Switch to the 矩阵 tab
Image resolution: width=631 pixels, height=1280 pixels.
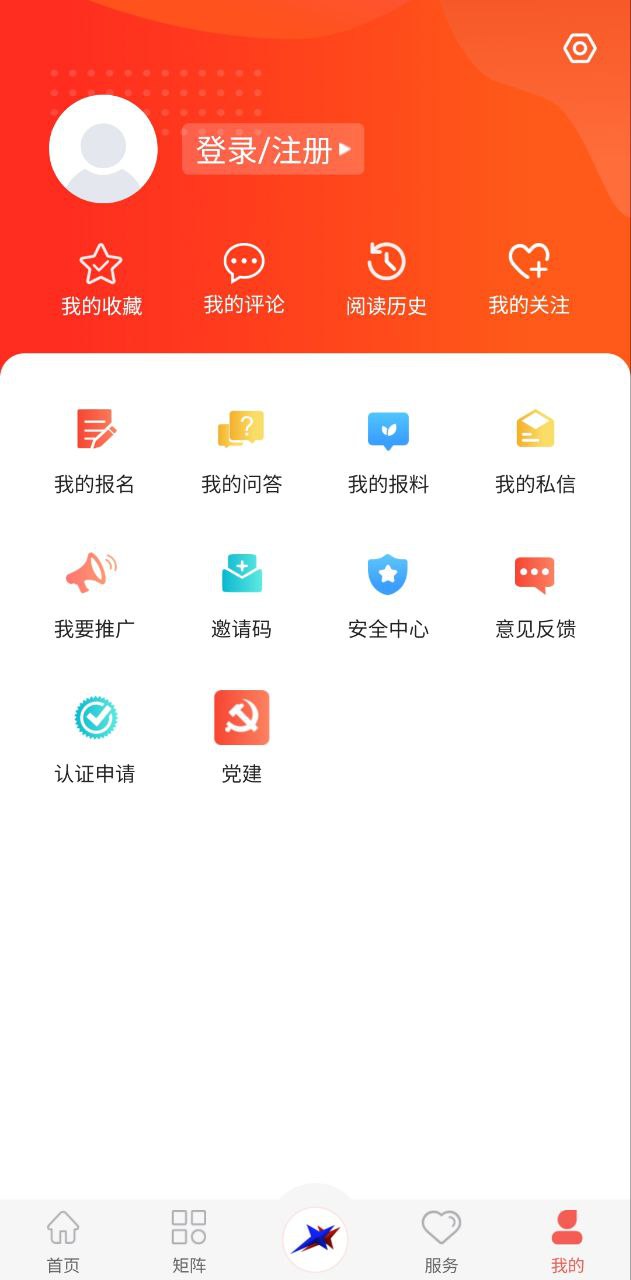pyautogui.click(x=189, y=1240)
